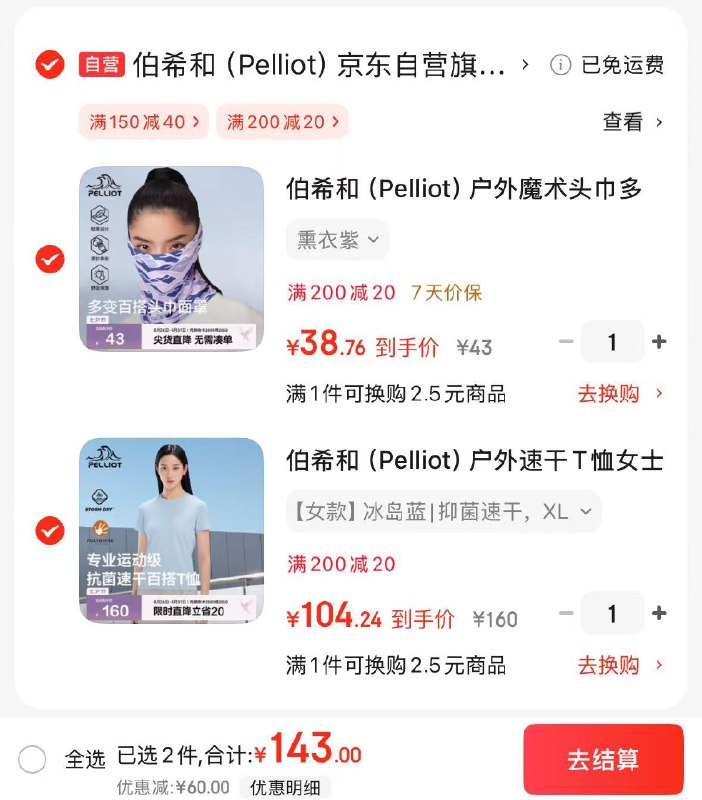Uncheck the Pelliot store checkbox
Image resolution: width=702 pixels, height=800 pixels.
(49, 65)
